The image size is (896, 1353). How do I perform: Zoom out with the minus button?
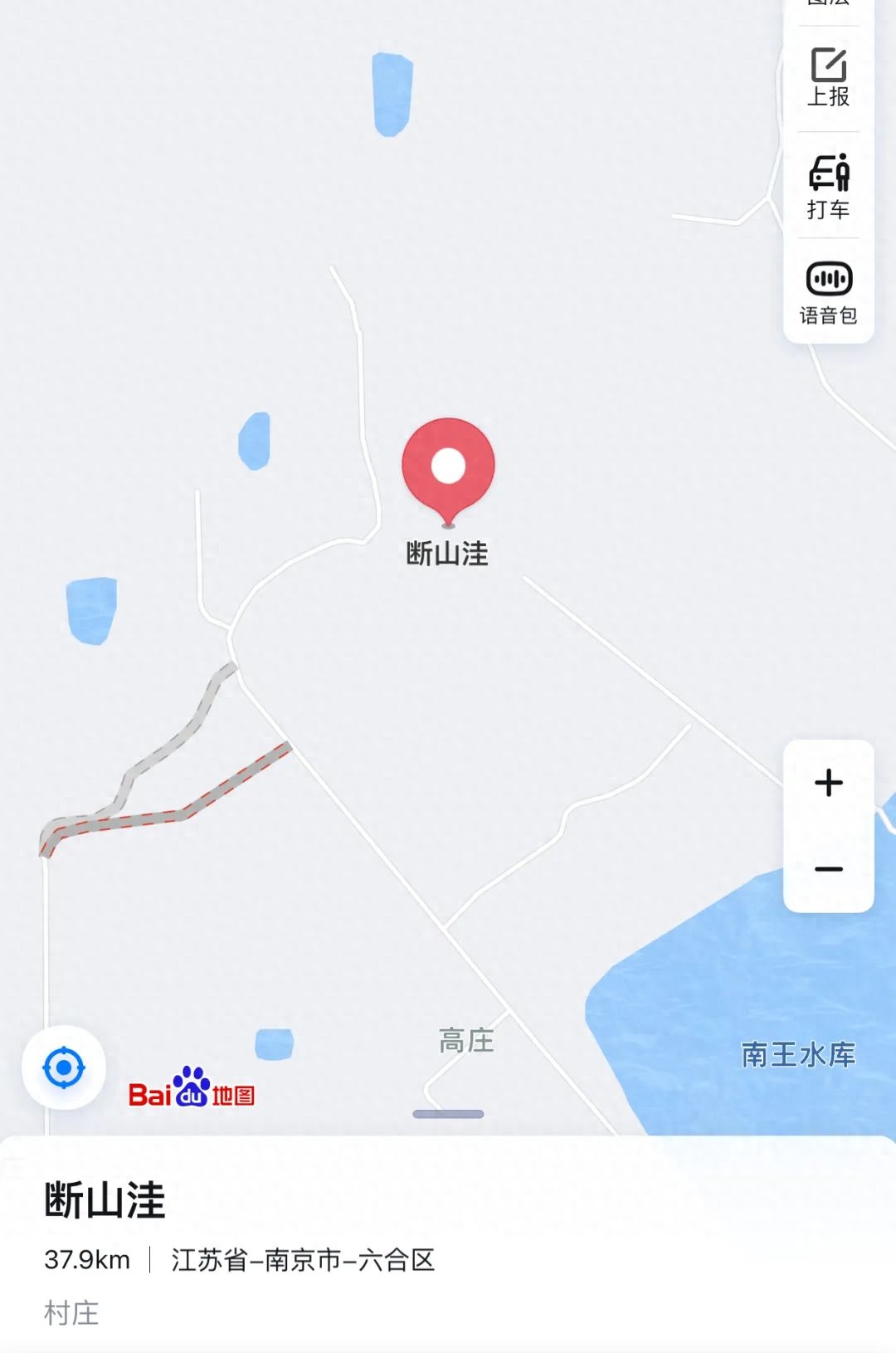(x=828, y=869)
